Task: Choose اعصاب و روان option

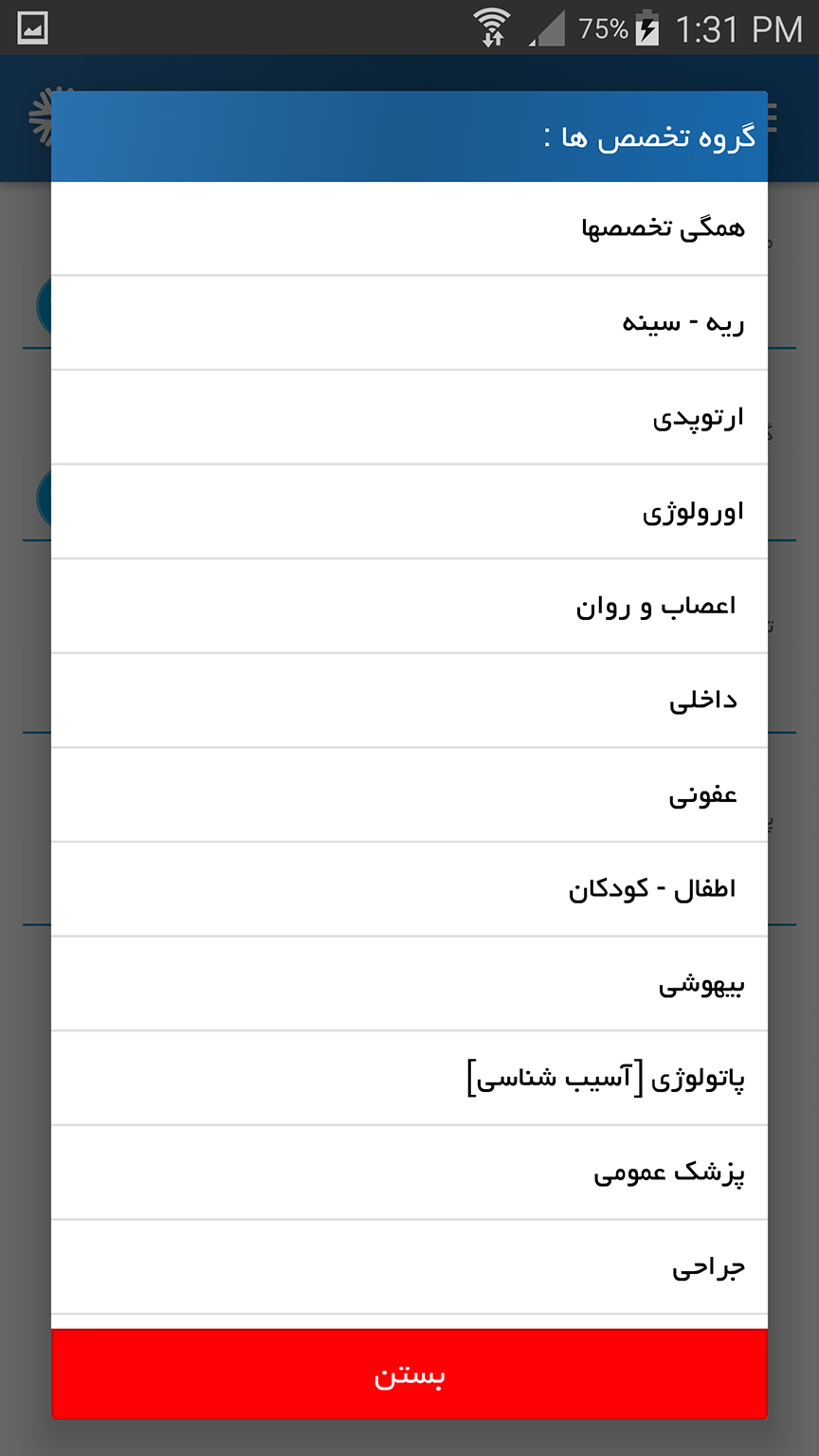Action: click(409, 606)
